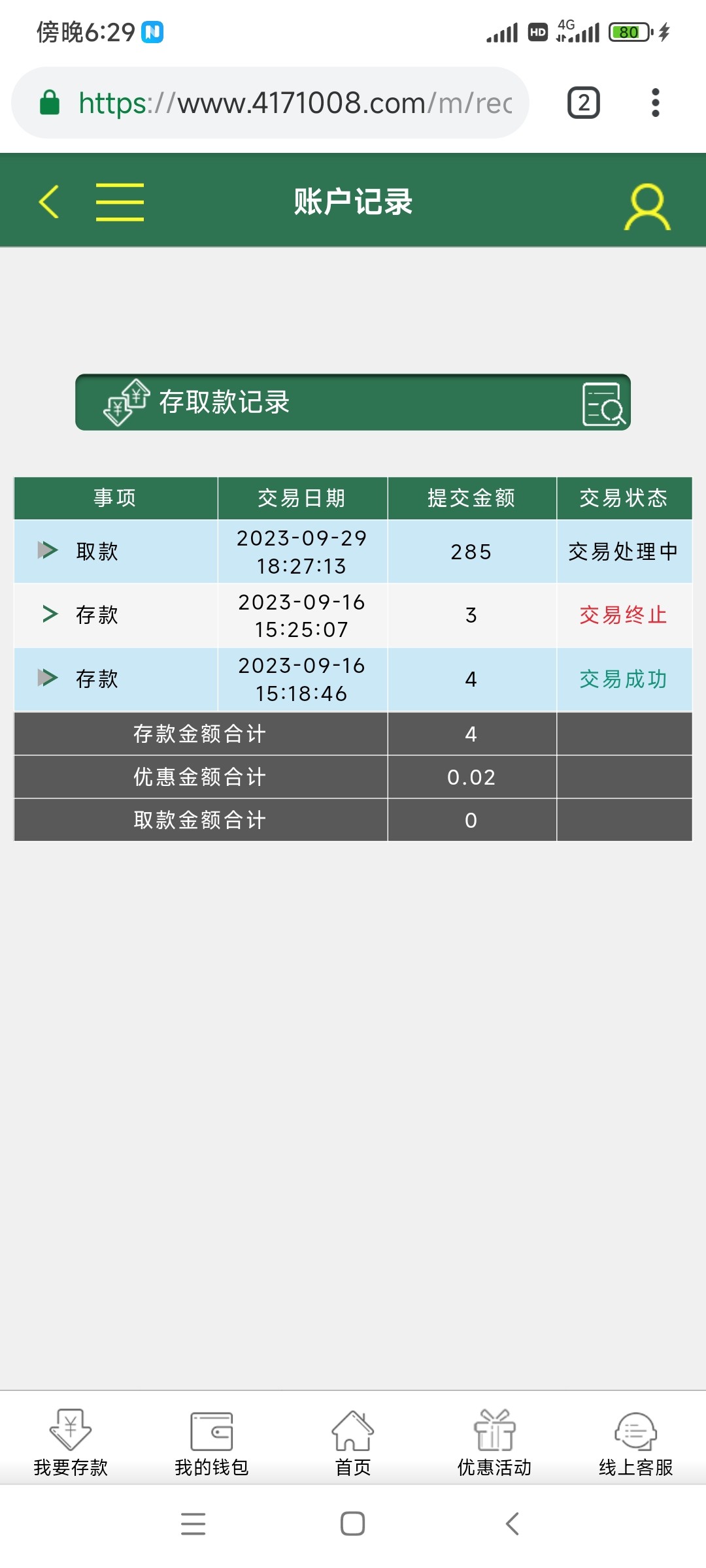Open the hamburger menu drawer

[120, 201]
